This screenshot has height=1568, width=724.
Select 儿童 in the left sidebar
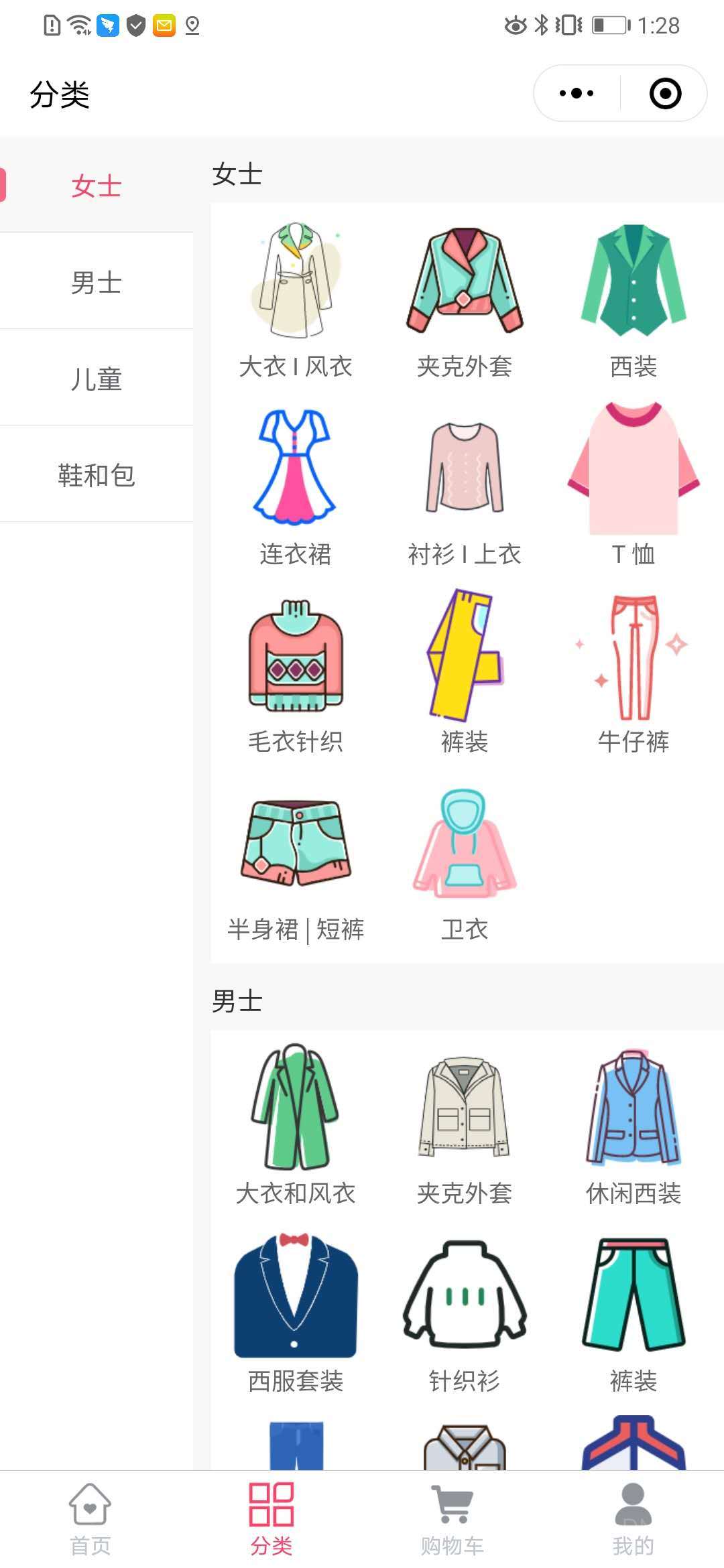point(97,379)
